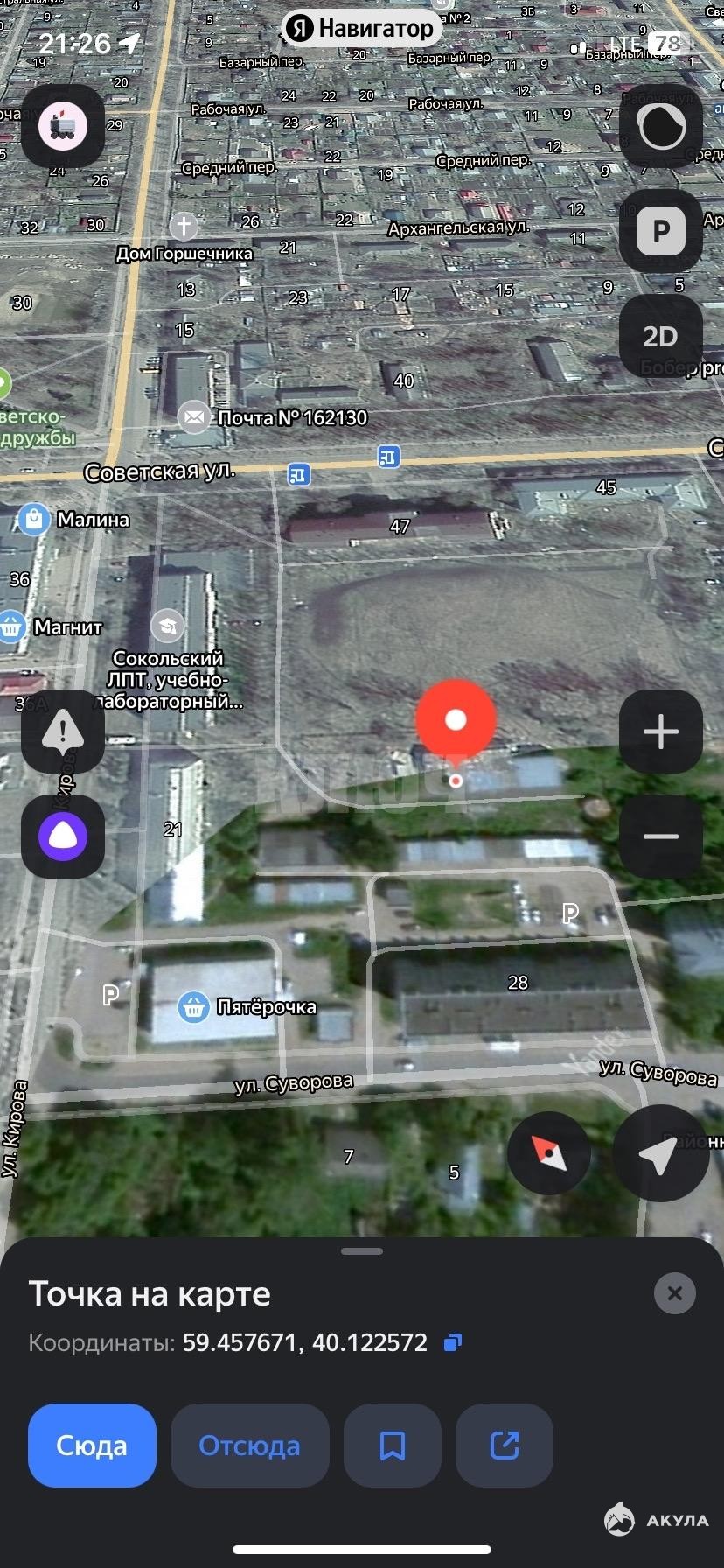Open the Почта № 162130 marker

tap(194, 417)
